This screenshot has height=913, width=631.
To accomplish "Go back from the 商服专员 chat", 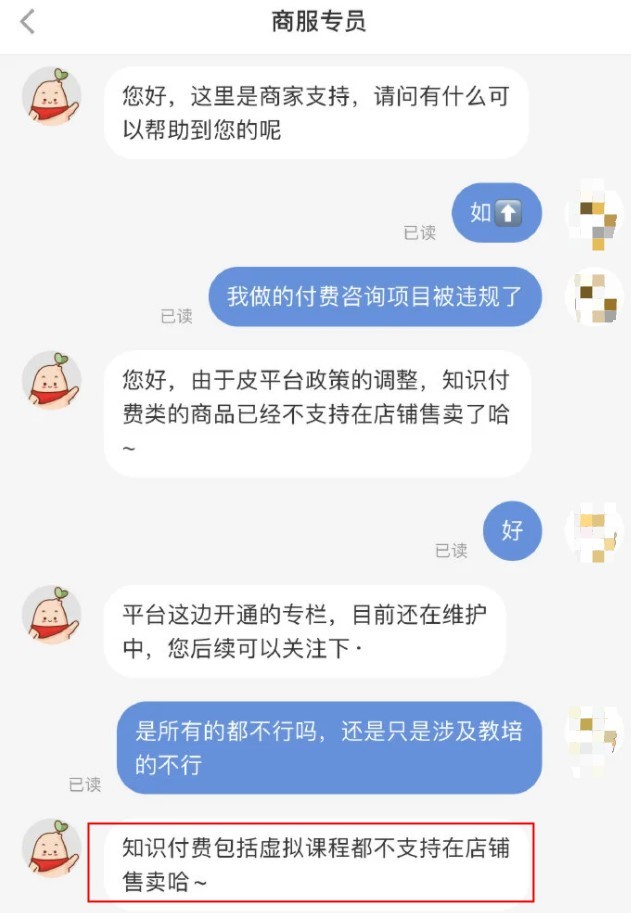I will pos(28,22).
